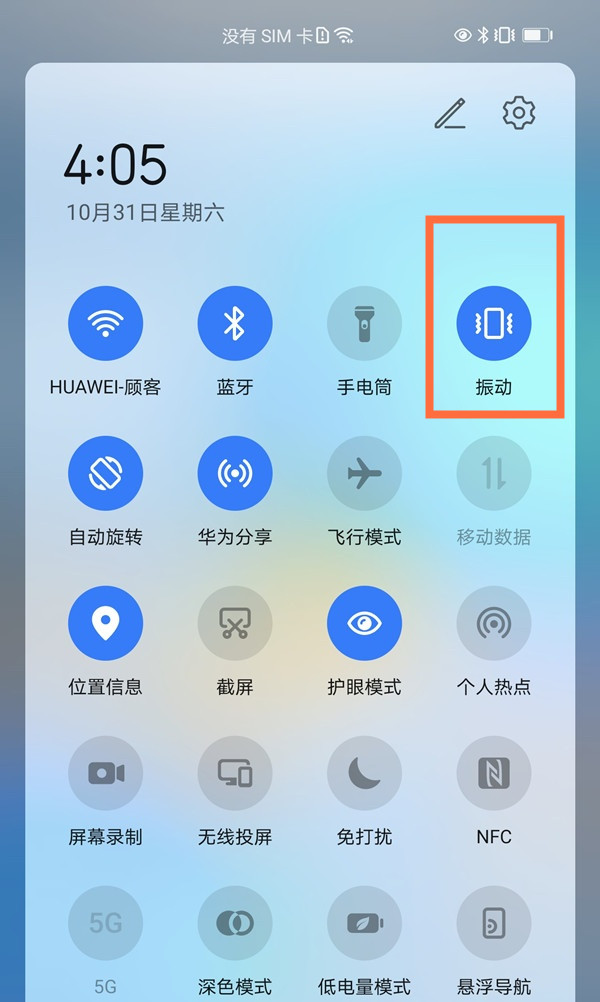Screen dimensions: 600x1002
Task: Enable 深色模式 dark mode
Action: point(235,923)
